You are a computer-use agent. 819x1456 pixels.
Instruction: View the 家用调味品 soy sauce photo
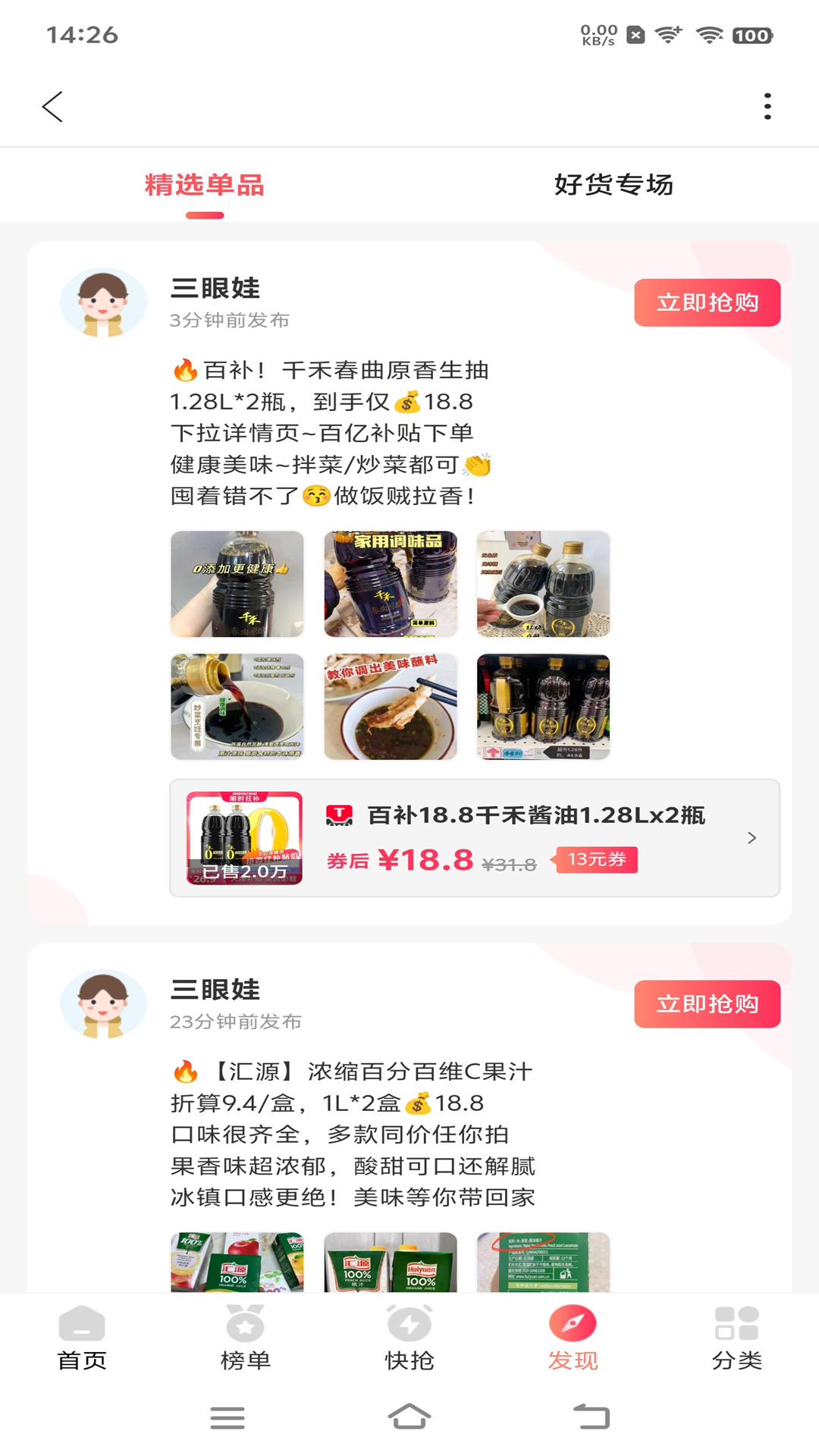coord(391,584)
